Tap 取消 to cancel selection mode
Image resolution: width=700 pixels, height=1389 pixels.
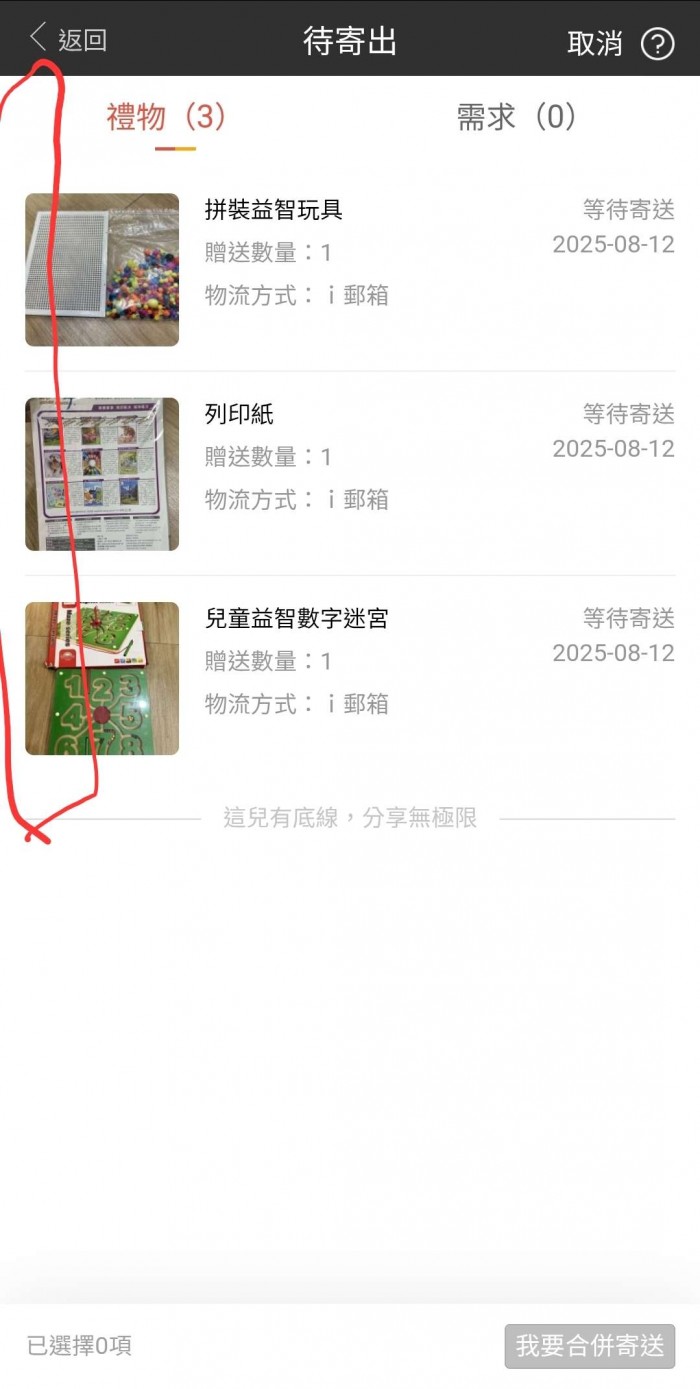click(x=594, y=43)
